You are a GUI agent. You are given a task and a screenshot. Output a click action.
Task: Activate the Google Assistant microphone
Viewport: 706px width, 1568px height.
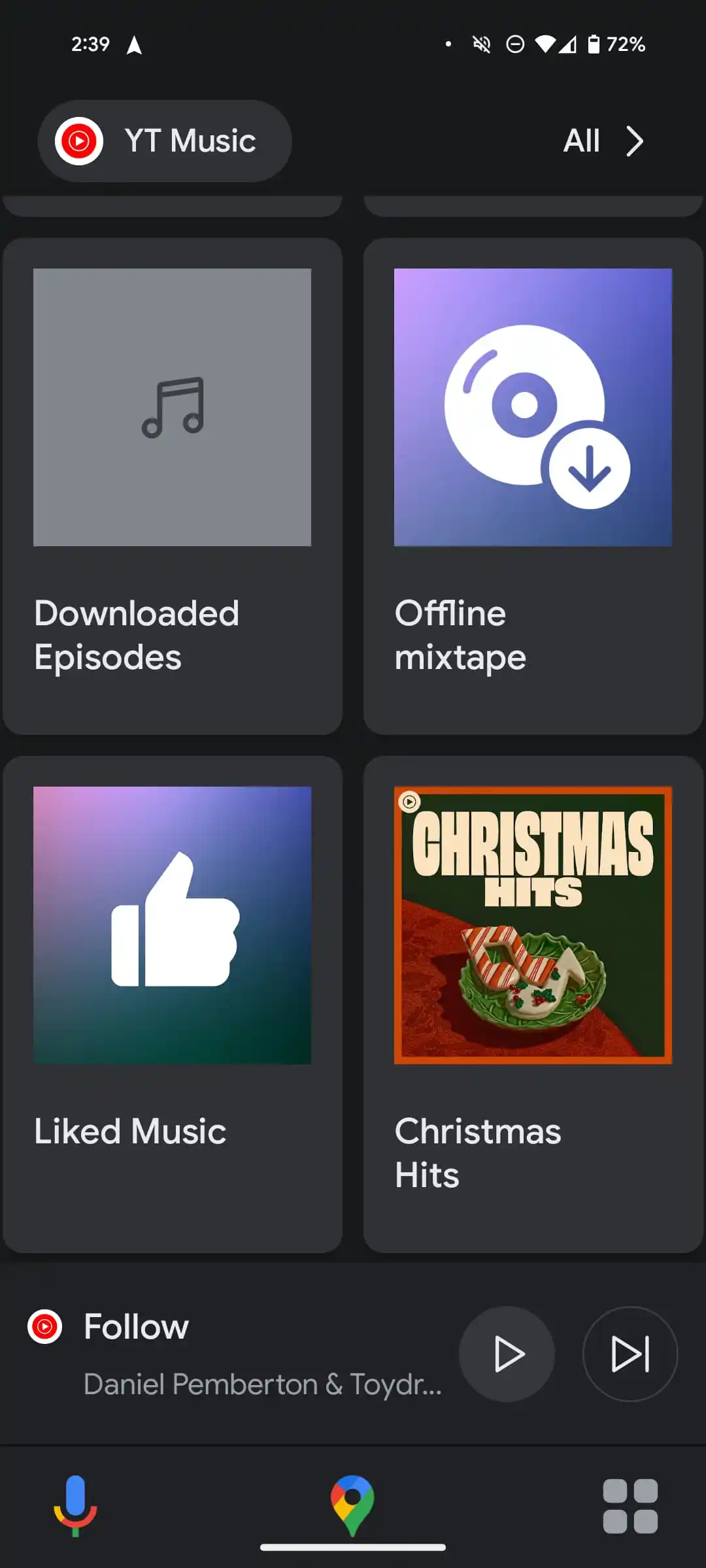click(x=76, y=1505)
